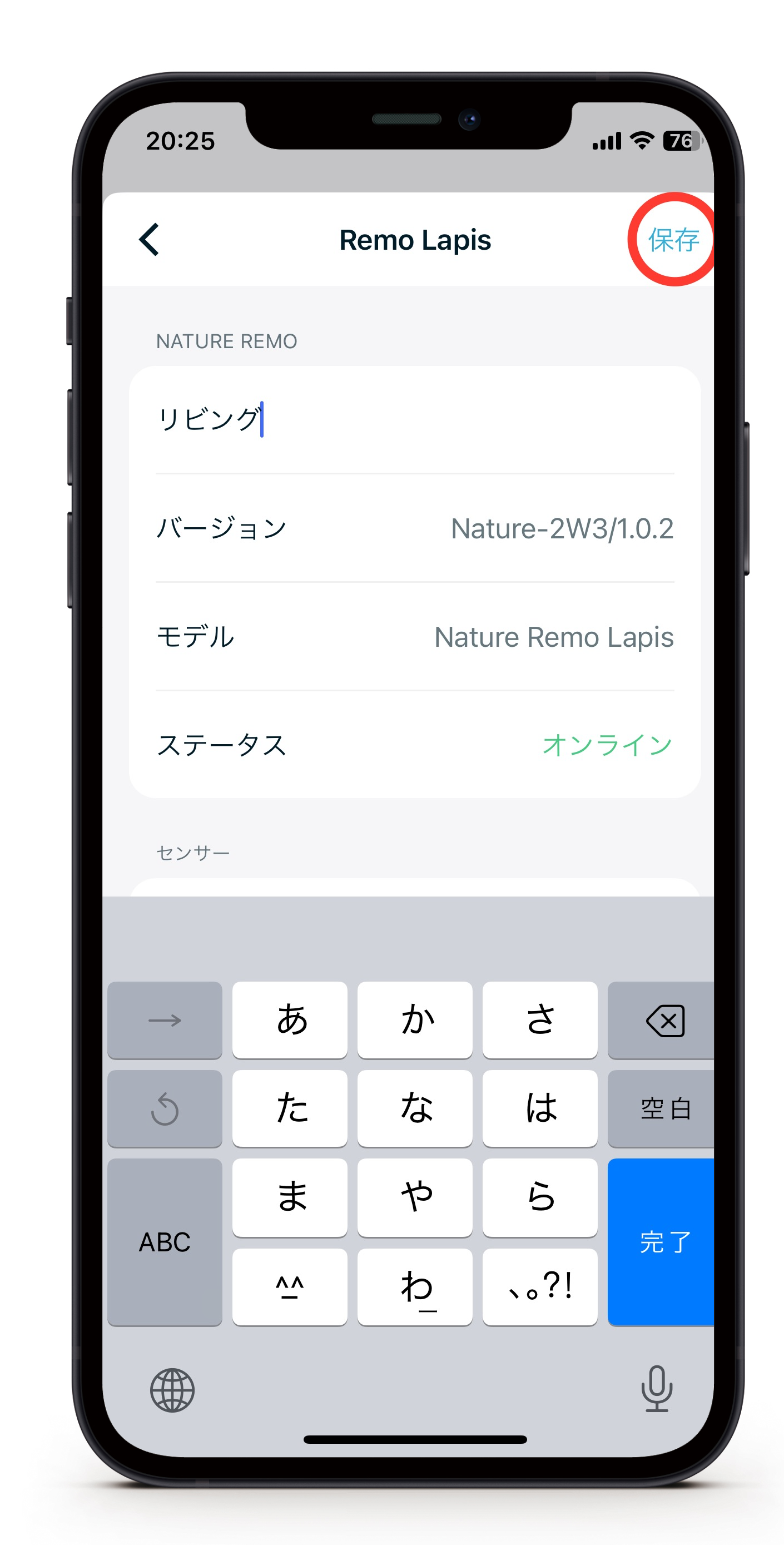Tap the emoticon ^_^ key
Viewport: 784px width, 1545px height.
[290, 1286]
